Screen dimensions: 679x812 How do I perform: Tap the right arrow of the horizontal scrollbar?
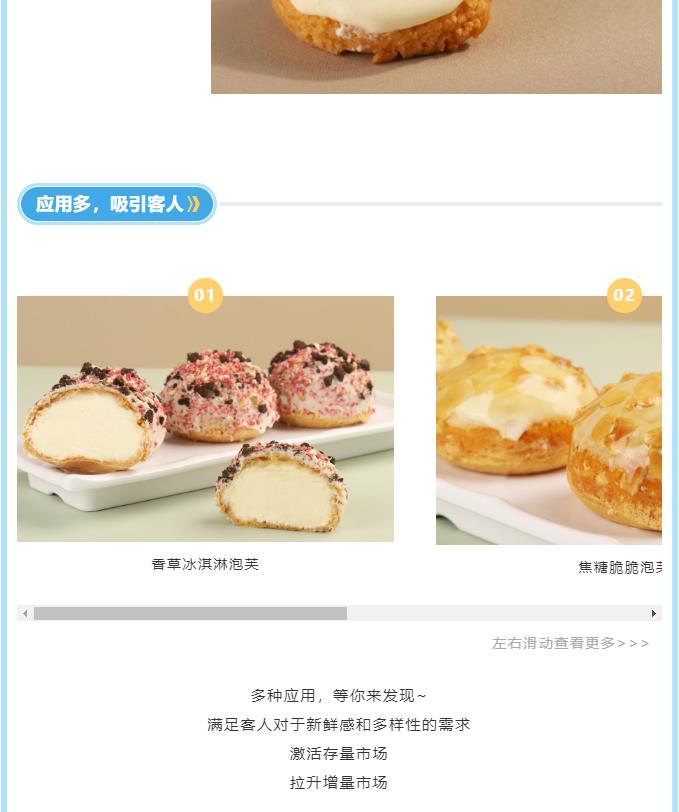tap(654, 613)
